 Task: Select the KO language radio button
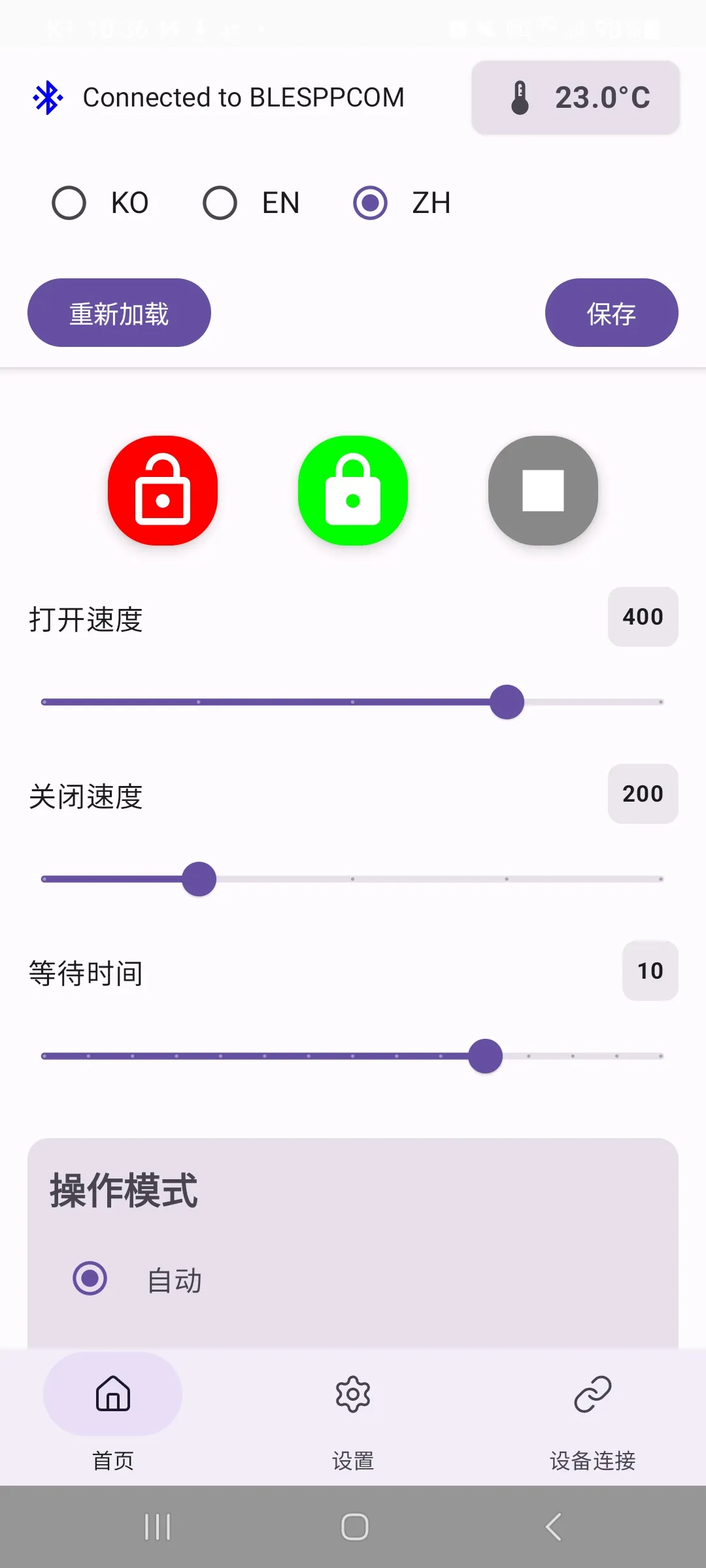click(68, 203)
